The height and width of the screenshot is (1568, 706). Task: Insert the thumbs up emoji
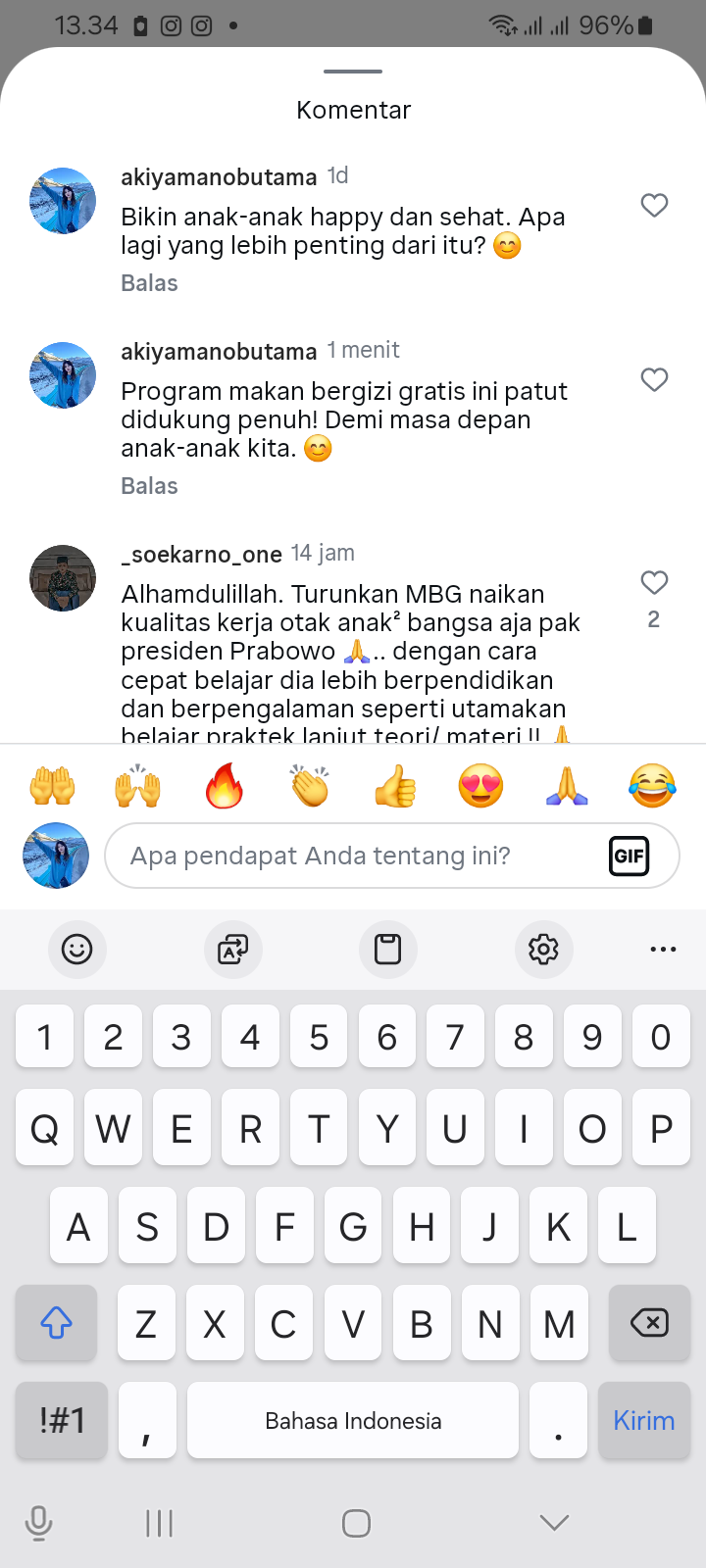click(x=395, y=786)
